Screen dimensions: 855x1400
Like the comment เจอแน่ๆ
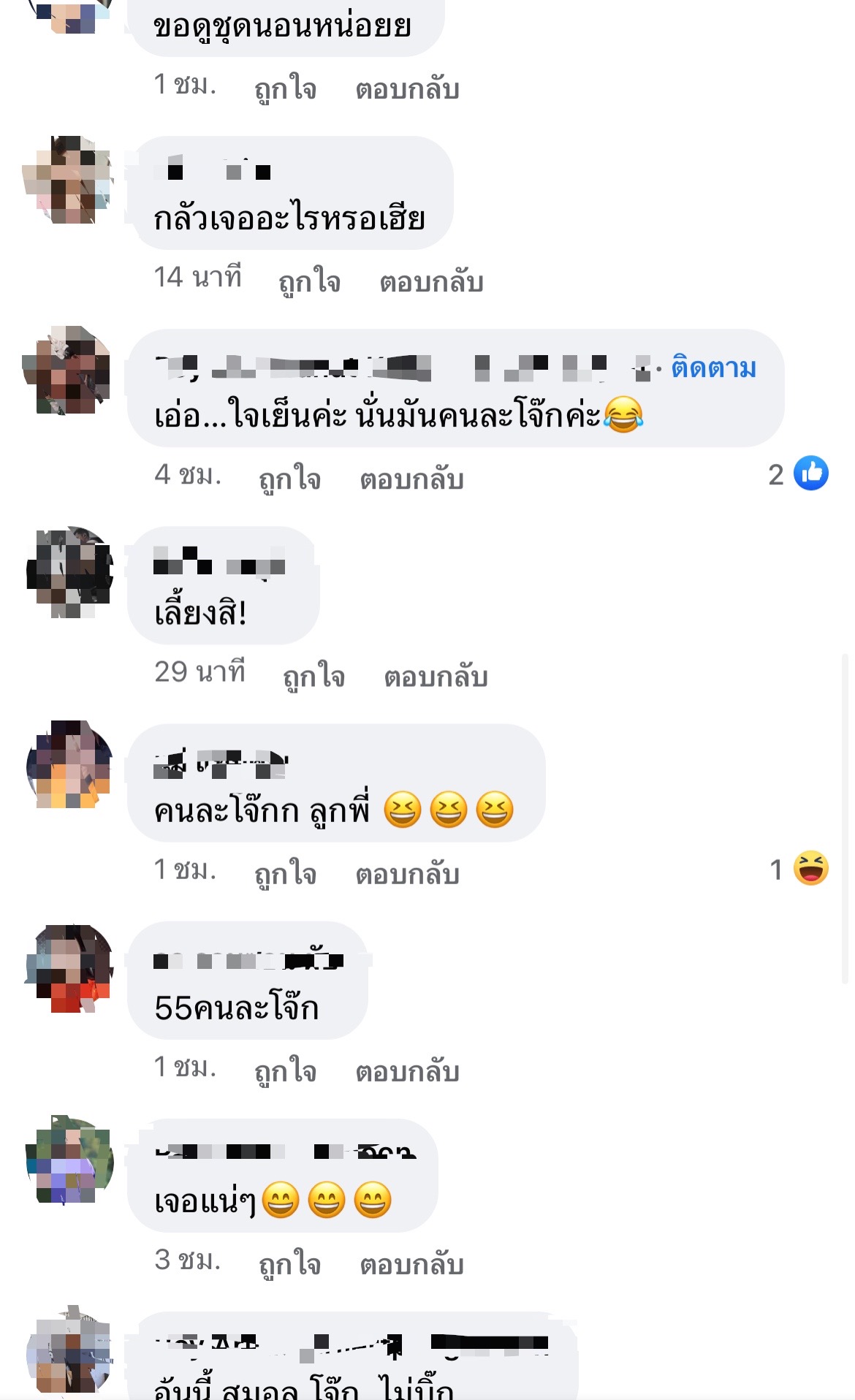[290, 1264]
